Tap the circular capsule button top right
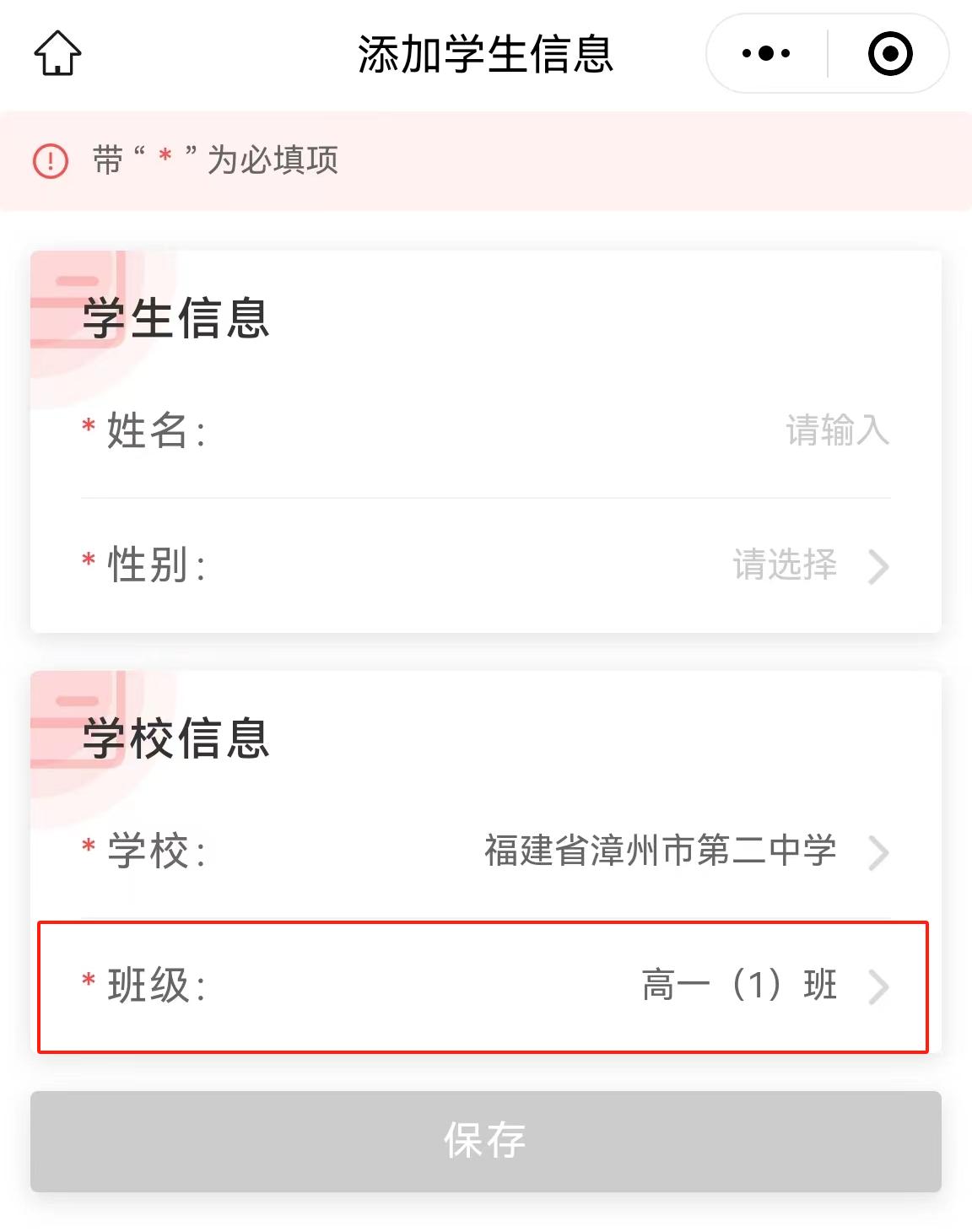Viewport: 972px width, 1232px height. [x=890, y=53]
